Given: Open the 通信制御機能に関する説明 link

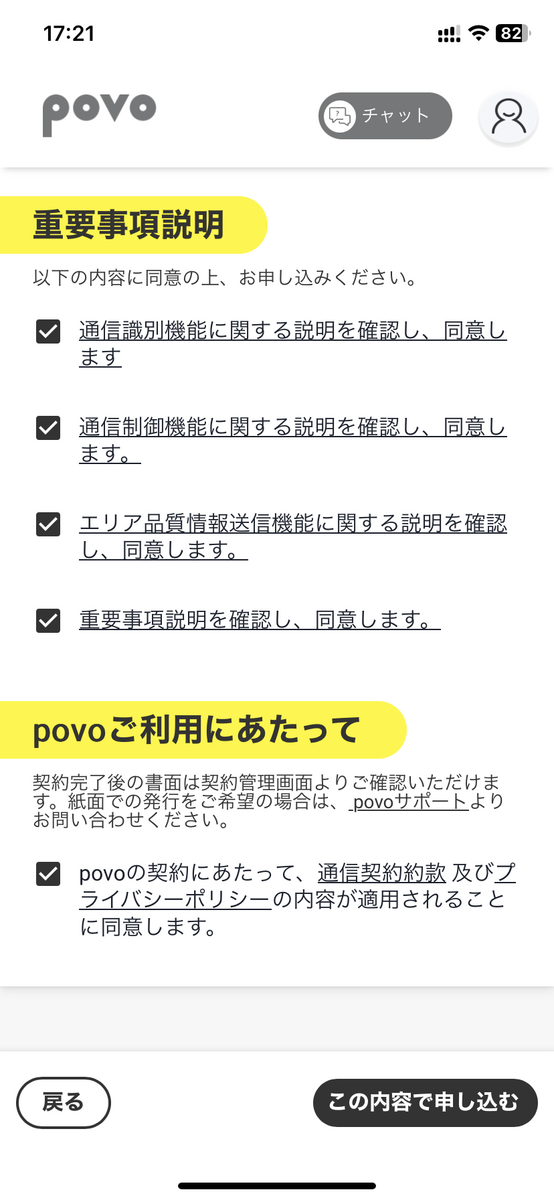Looking at the screenshot, I should click(293, 440).
